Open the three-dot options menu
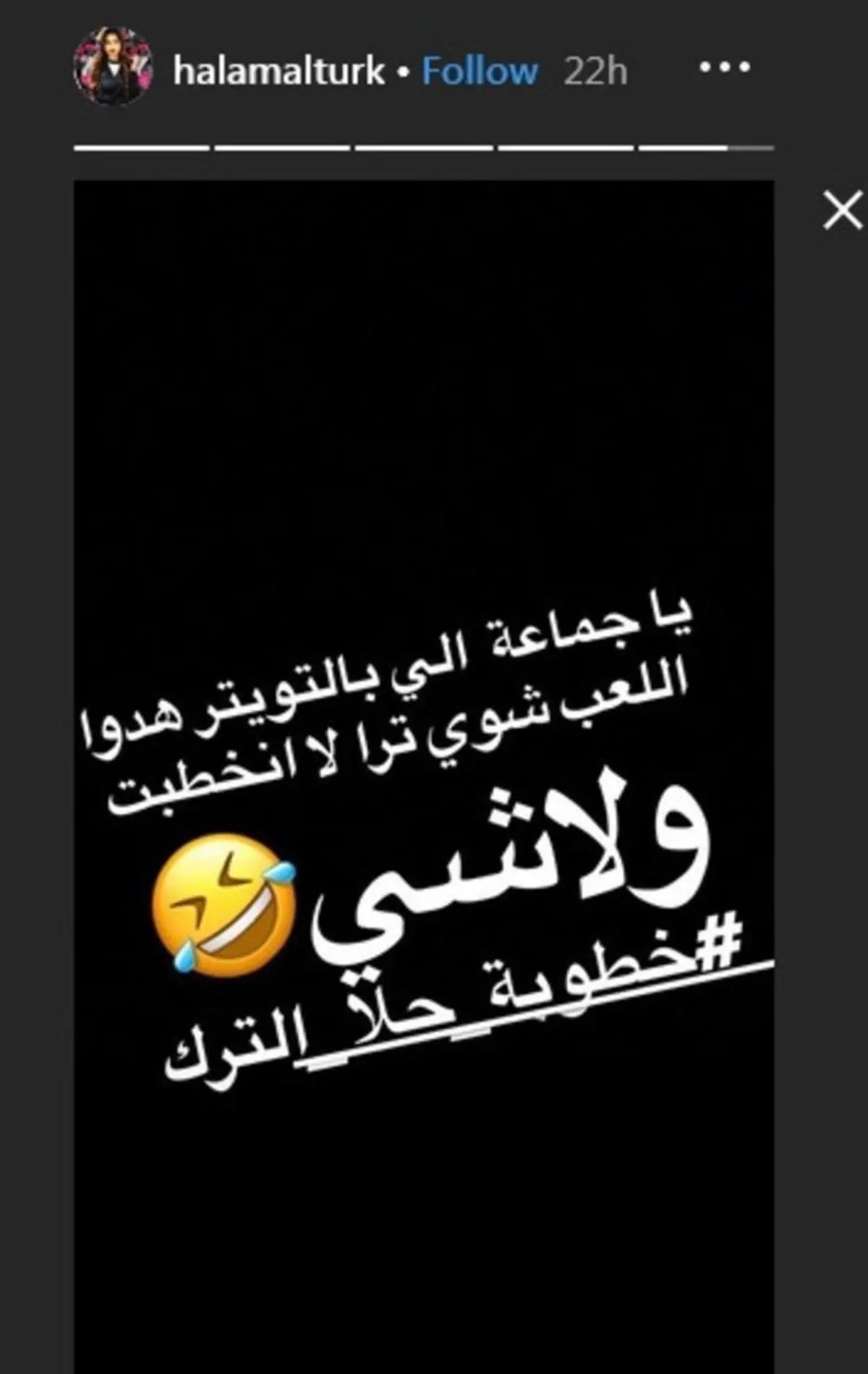Image resolution: width=868 pixels, height=1374 pixels. coord(725,68)
